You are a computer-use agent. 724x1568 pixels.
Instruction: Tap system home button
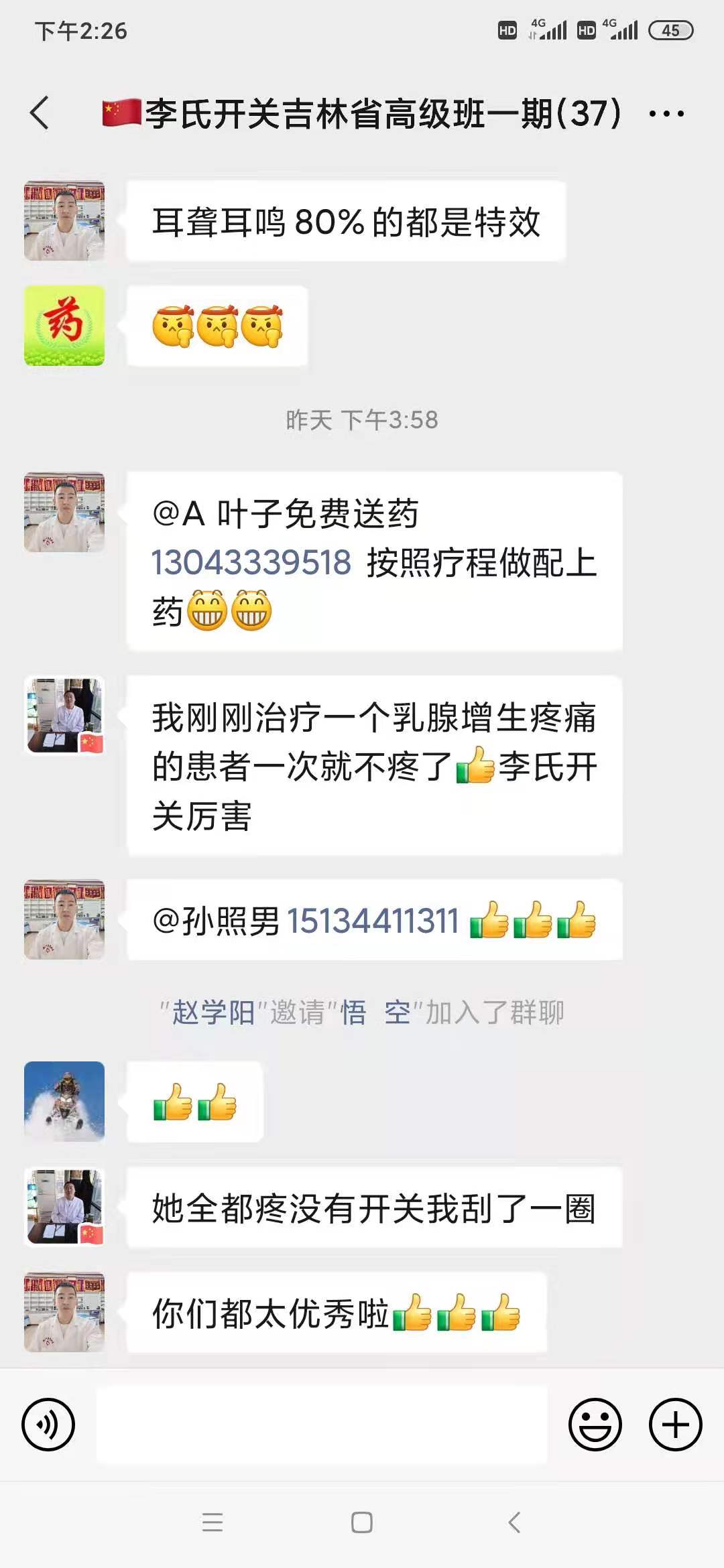click(362, 1522)
